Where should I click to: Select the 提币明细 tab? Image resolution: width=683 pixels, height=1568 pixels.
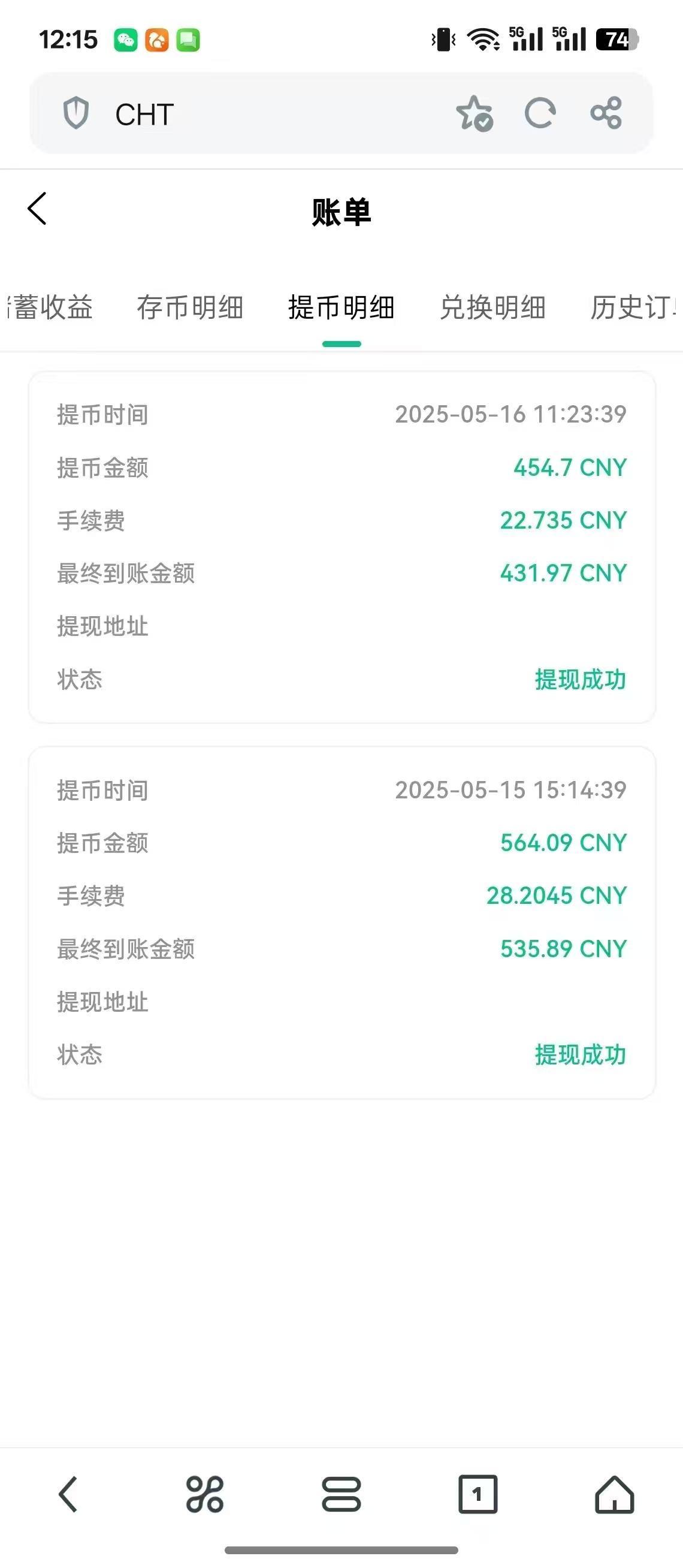click(341, 307)
